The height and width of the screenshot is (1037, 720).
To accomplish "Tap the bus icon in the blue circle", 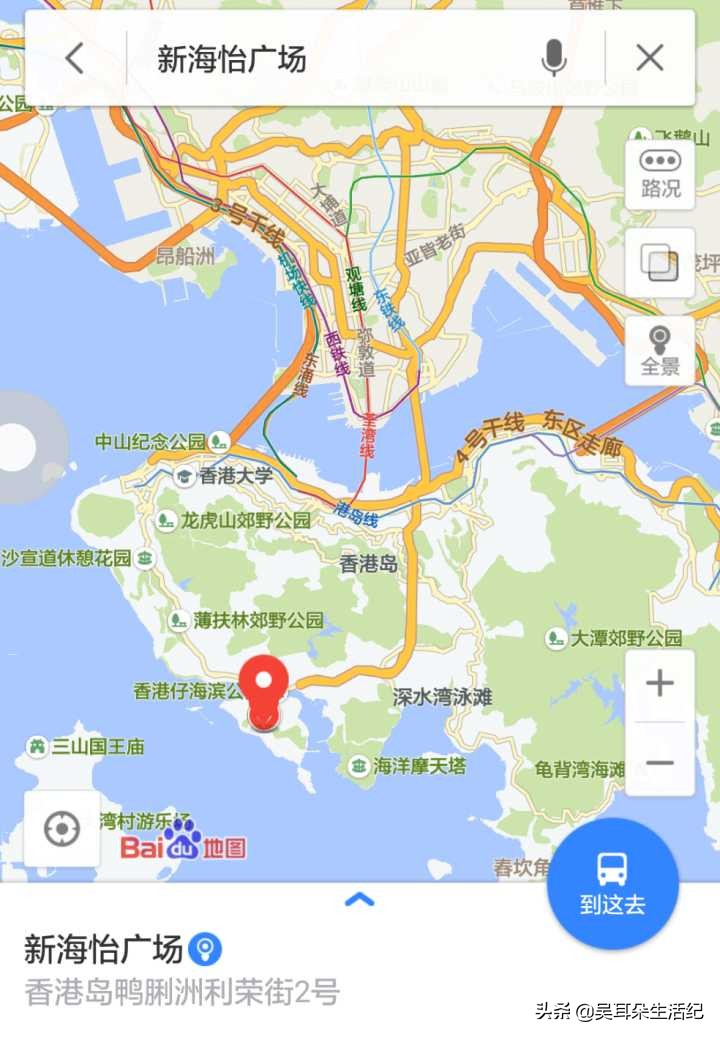I will [614, 867].
